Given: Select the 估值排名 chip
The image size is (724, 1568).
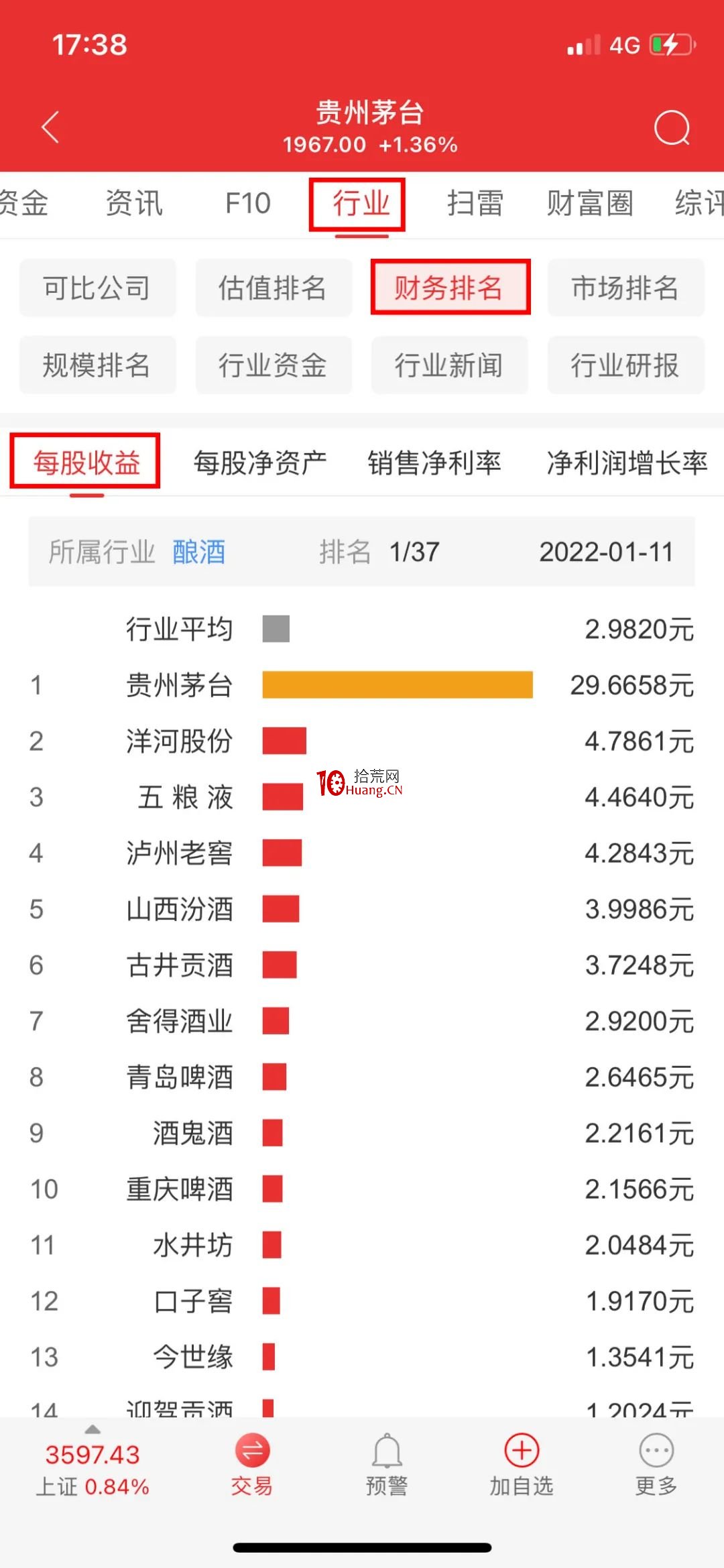Looking at the screenshot, I should coord(274,288).
